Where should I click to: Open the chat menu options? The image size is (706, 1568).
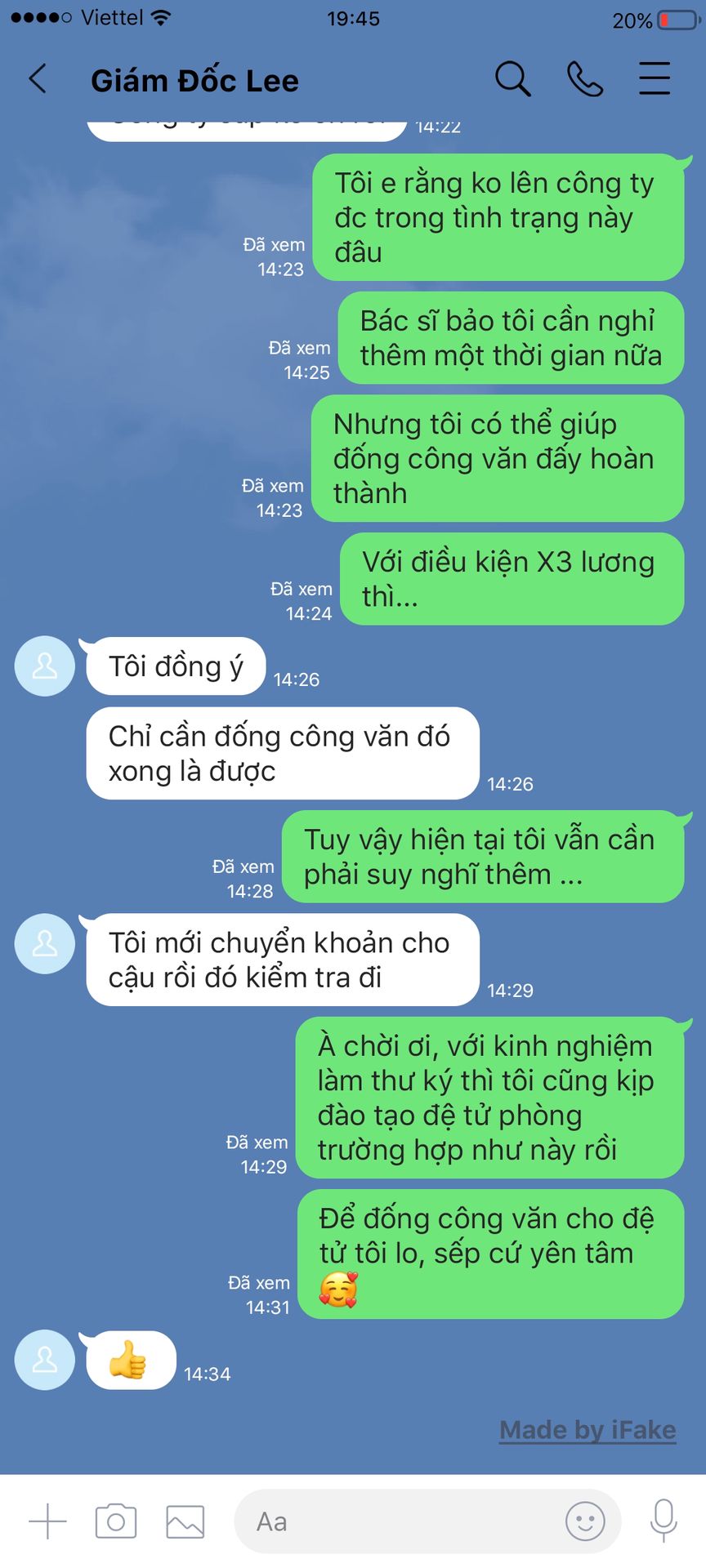[655, 79]
